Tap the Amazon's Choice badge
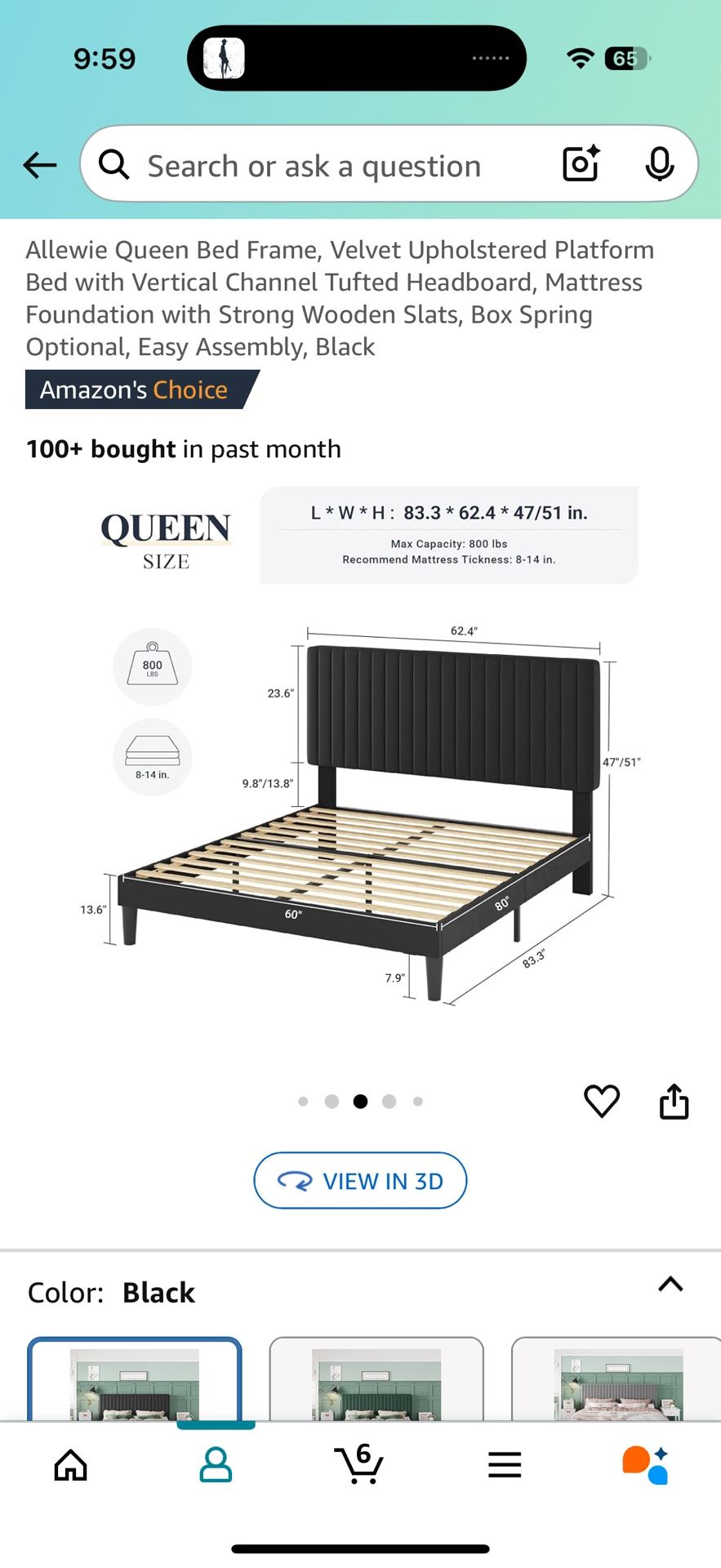Image resolution: width=721 pixels, height=1568 pixels. tap(136, 390)
